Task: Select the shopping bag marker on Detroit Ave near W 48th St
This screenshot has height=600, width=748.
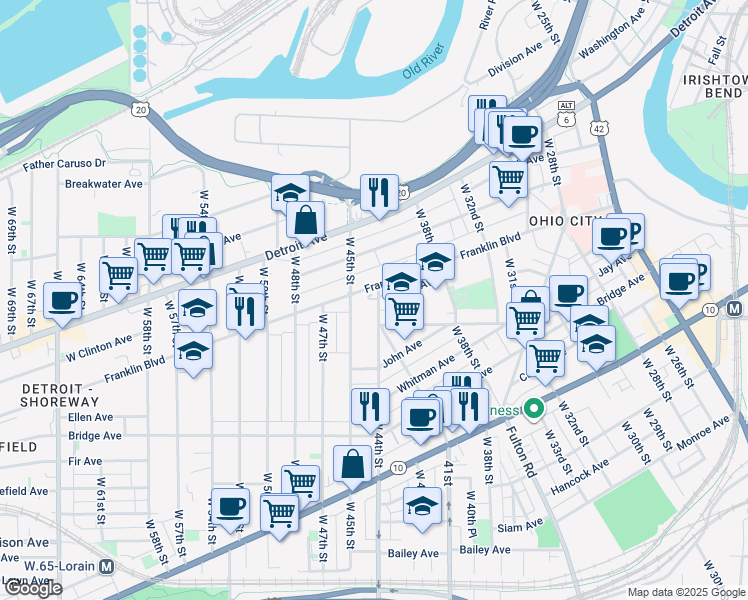Action: (306, 220)
